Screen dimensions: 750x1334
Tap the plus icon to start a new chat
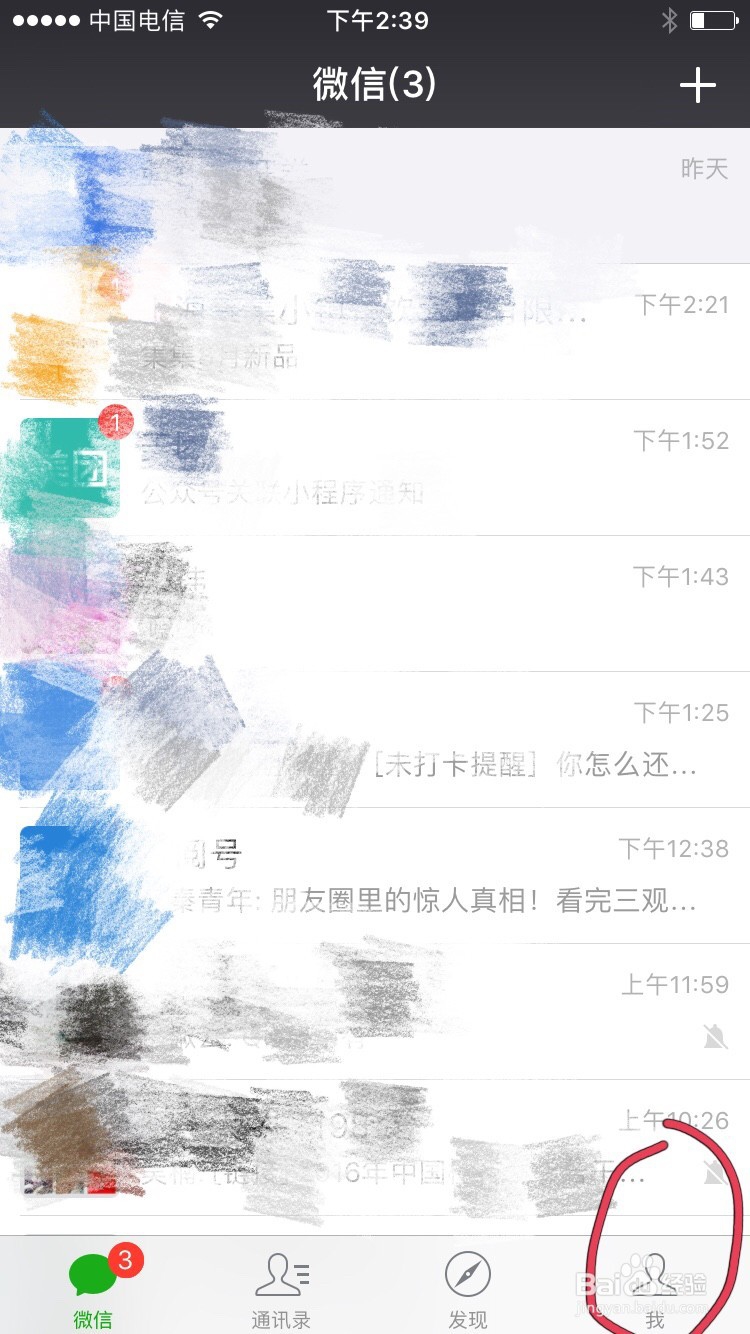coord(697,85)
